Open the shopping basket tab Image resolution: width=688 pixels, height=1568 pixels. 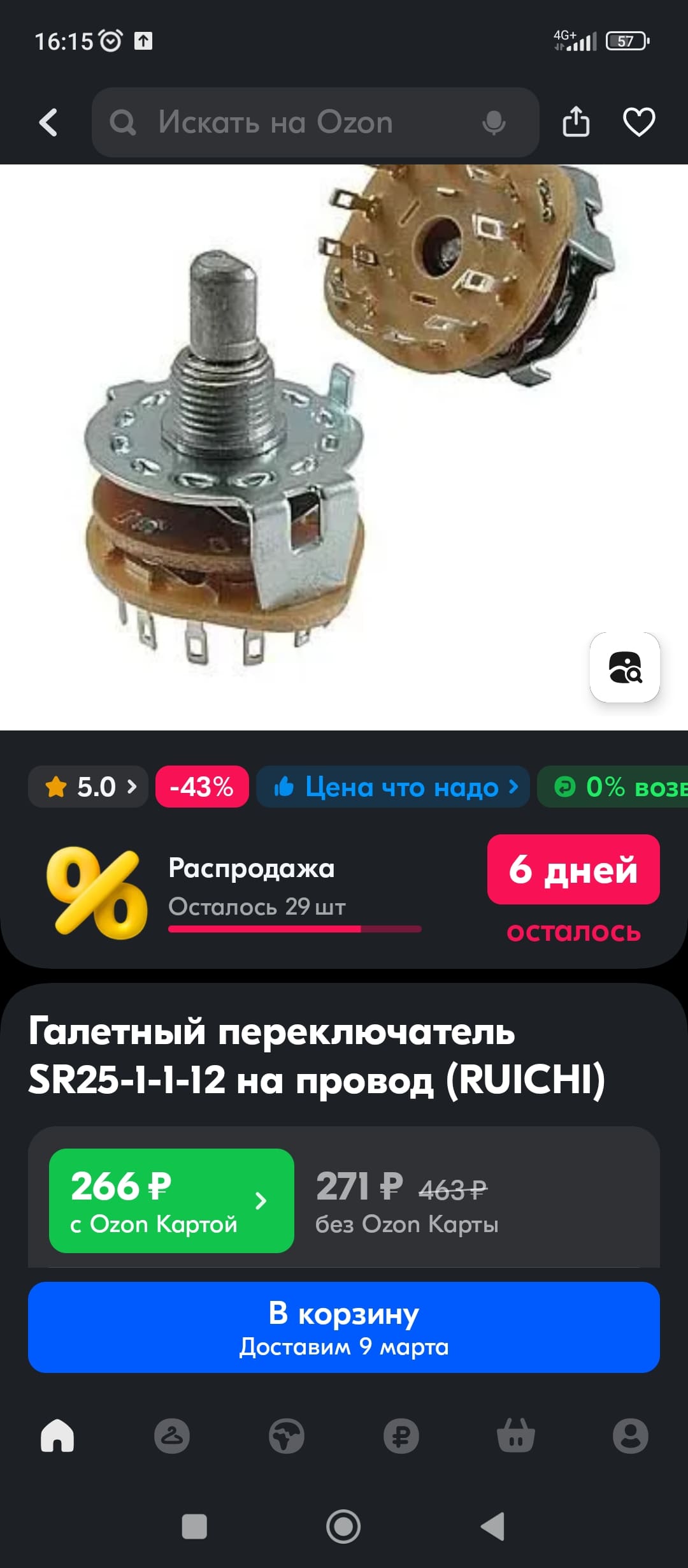516,1436
